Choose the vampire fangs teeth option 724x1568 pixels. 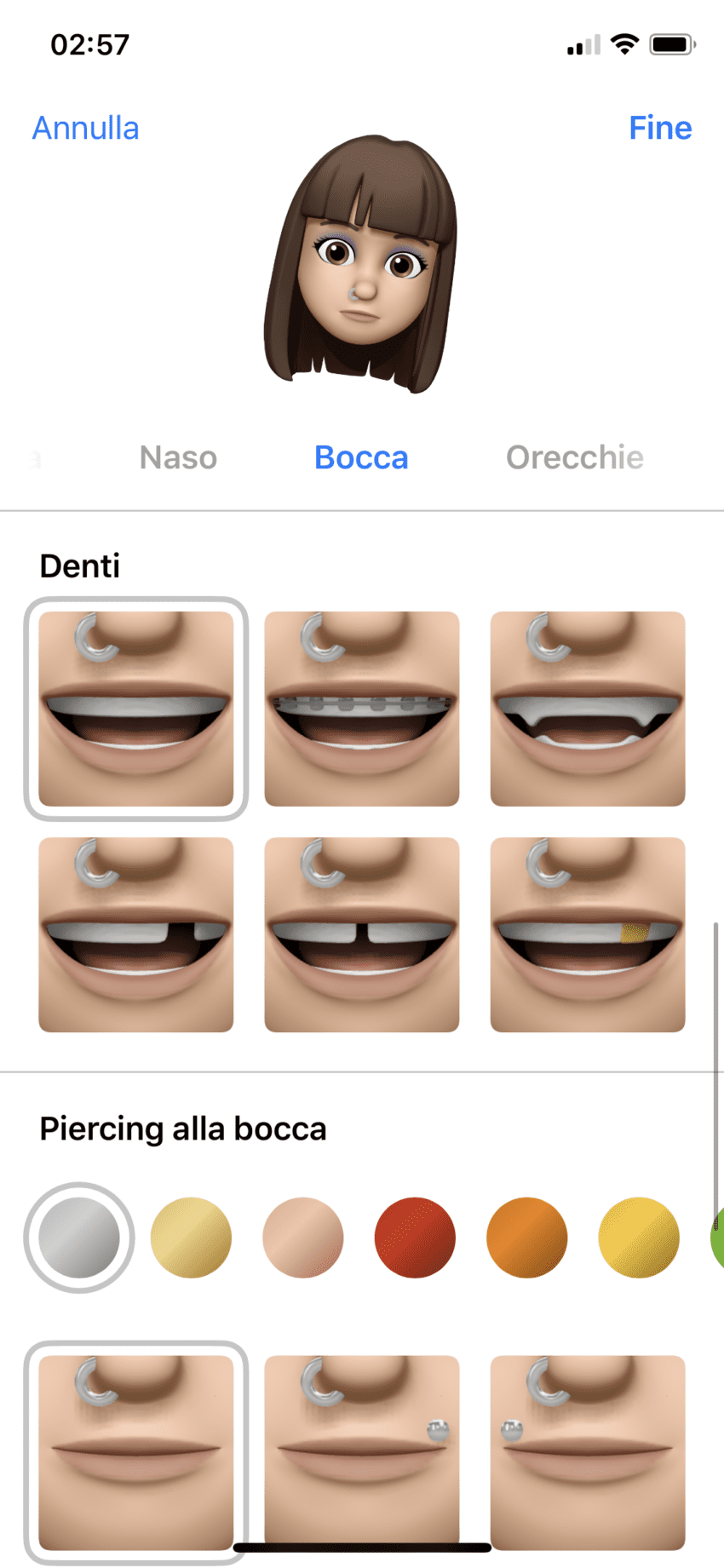[x=587, y=709]
